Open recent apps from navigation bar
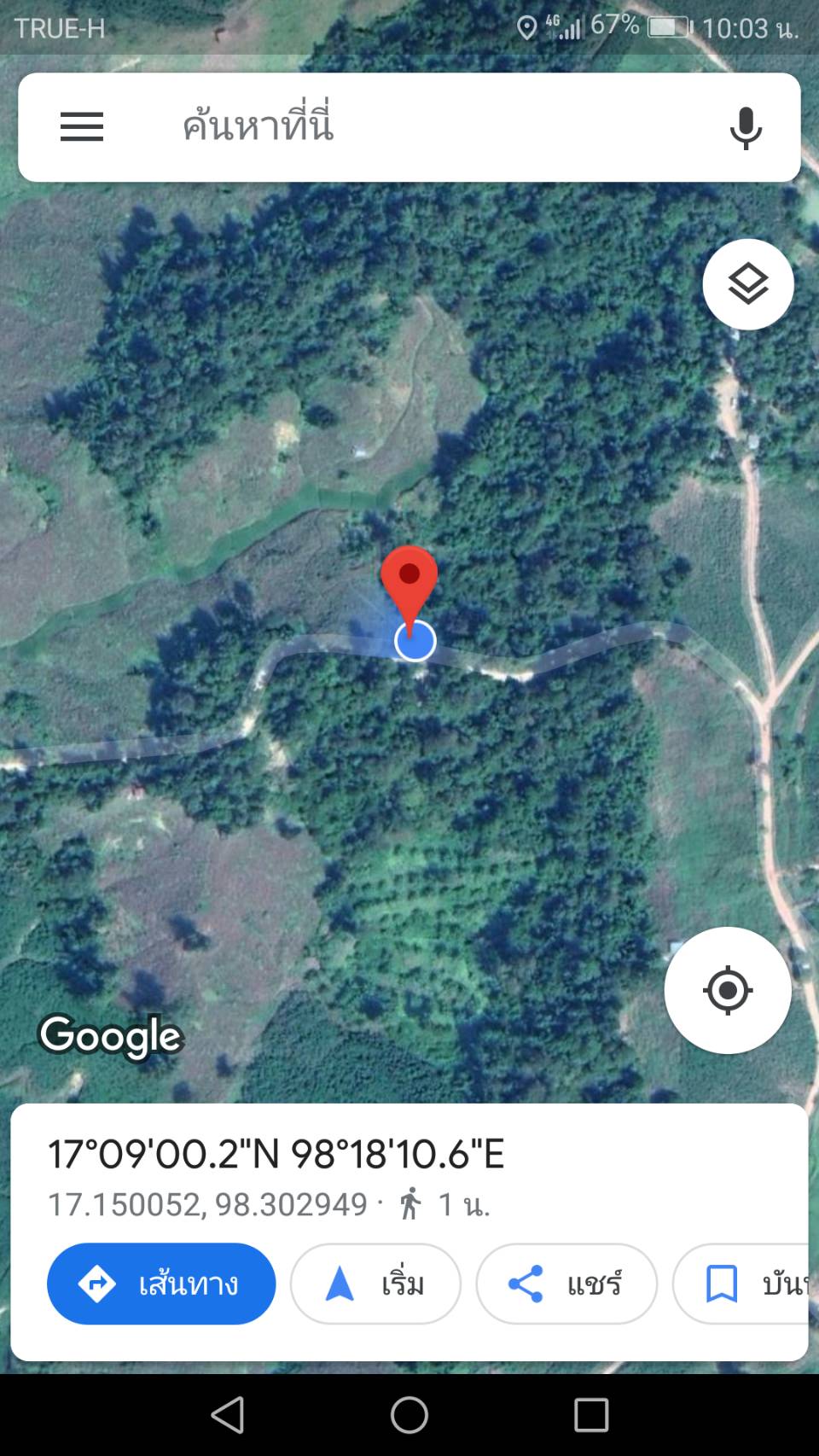Screen dimensions: 819x1456 pyautogui.click(x=590, y=1414)
